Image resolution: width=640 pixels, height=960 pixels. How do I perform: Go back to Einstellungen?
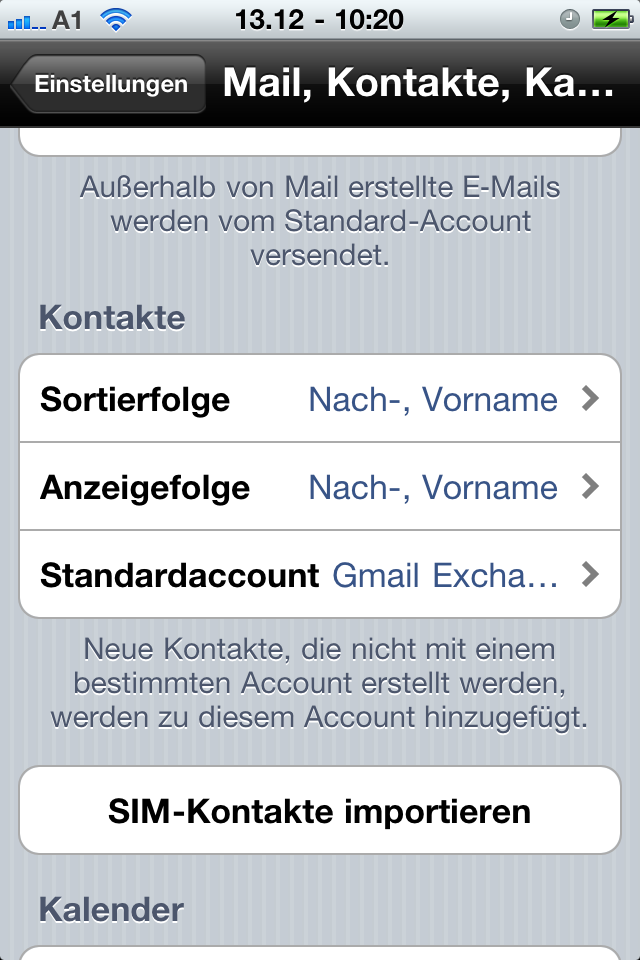108,84
